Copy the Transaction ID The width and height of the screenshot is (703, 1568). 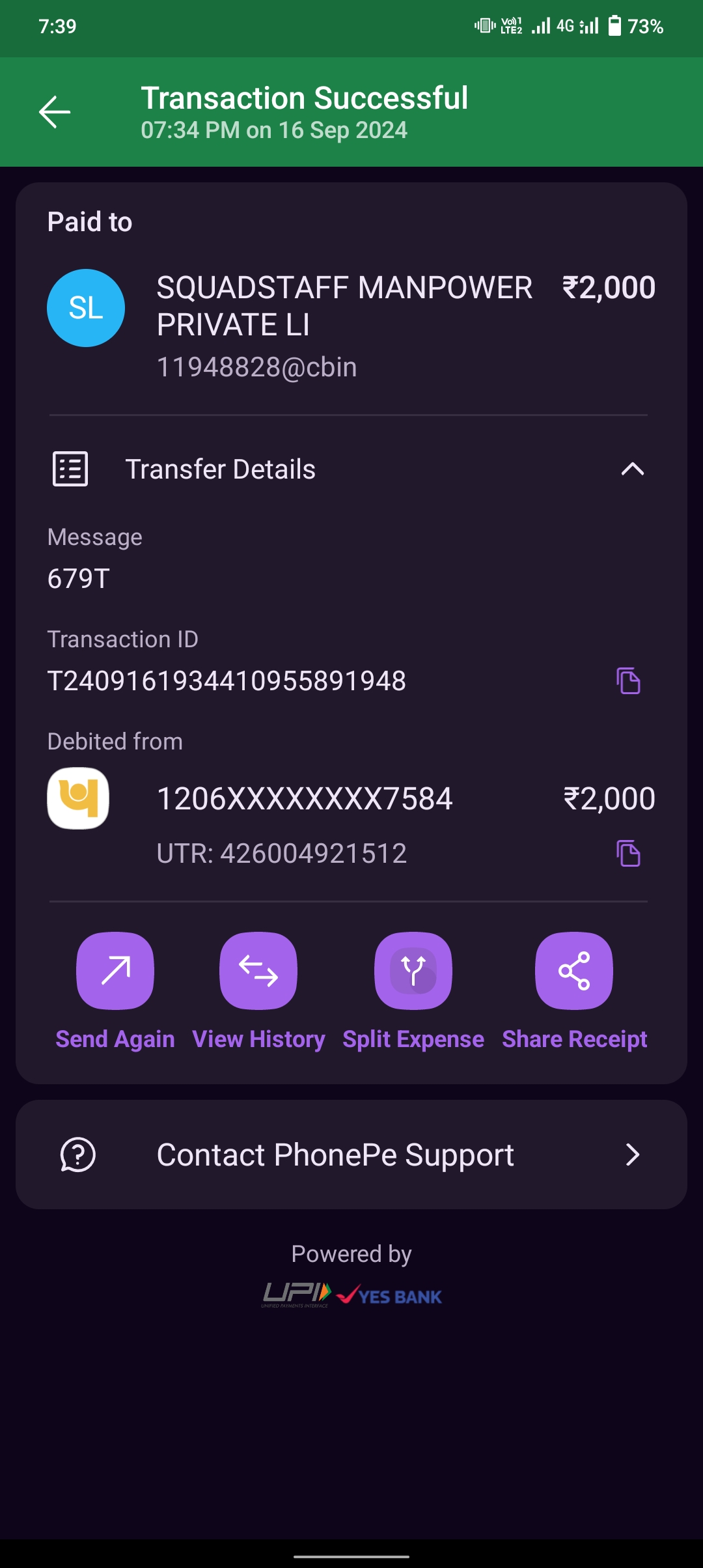click(x=628, y=681)
